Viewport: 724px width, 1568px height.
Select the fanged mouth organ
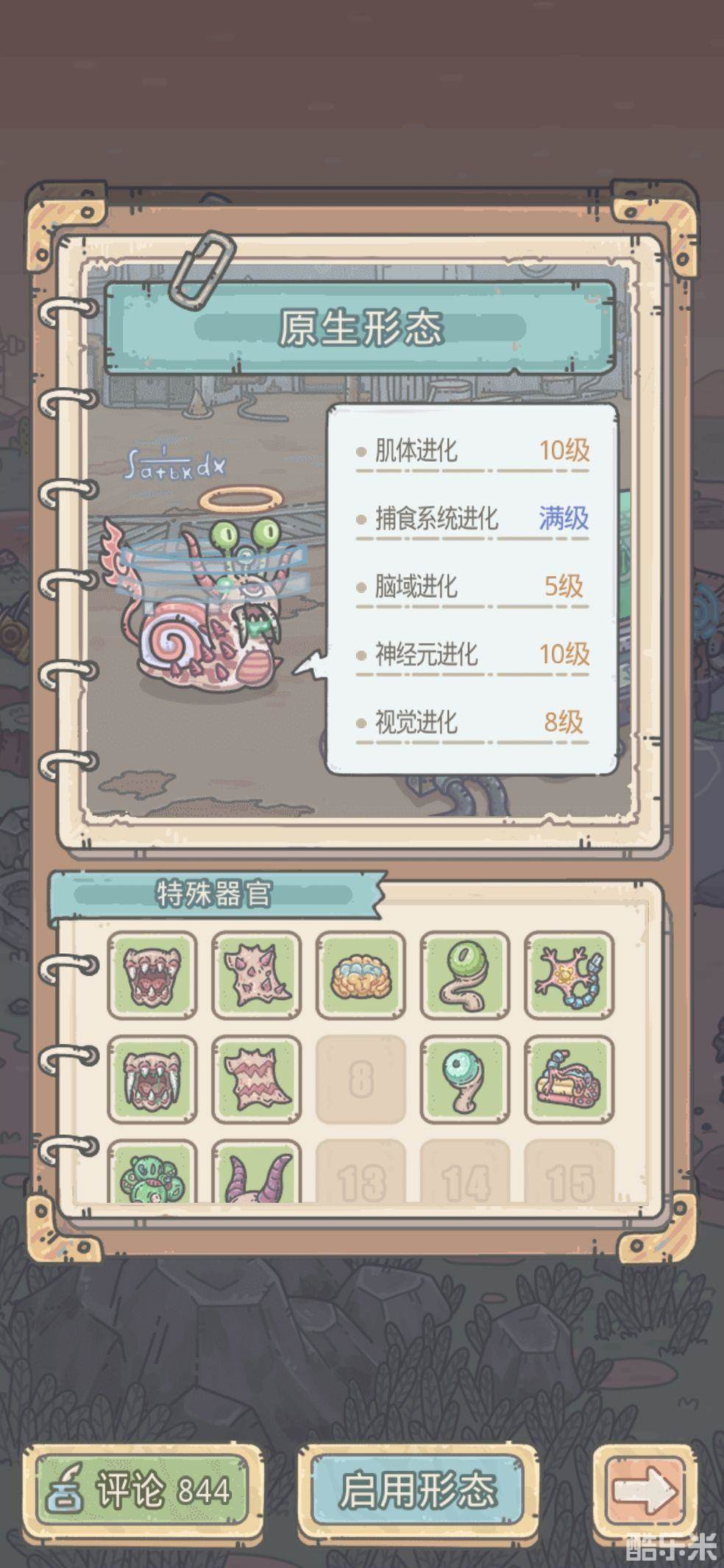coord(152,975)
